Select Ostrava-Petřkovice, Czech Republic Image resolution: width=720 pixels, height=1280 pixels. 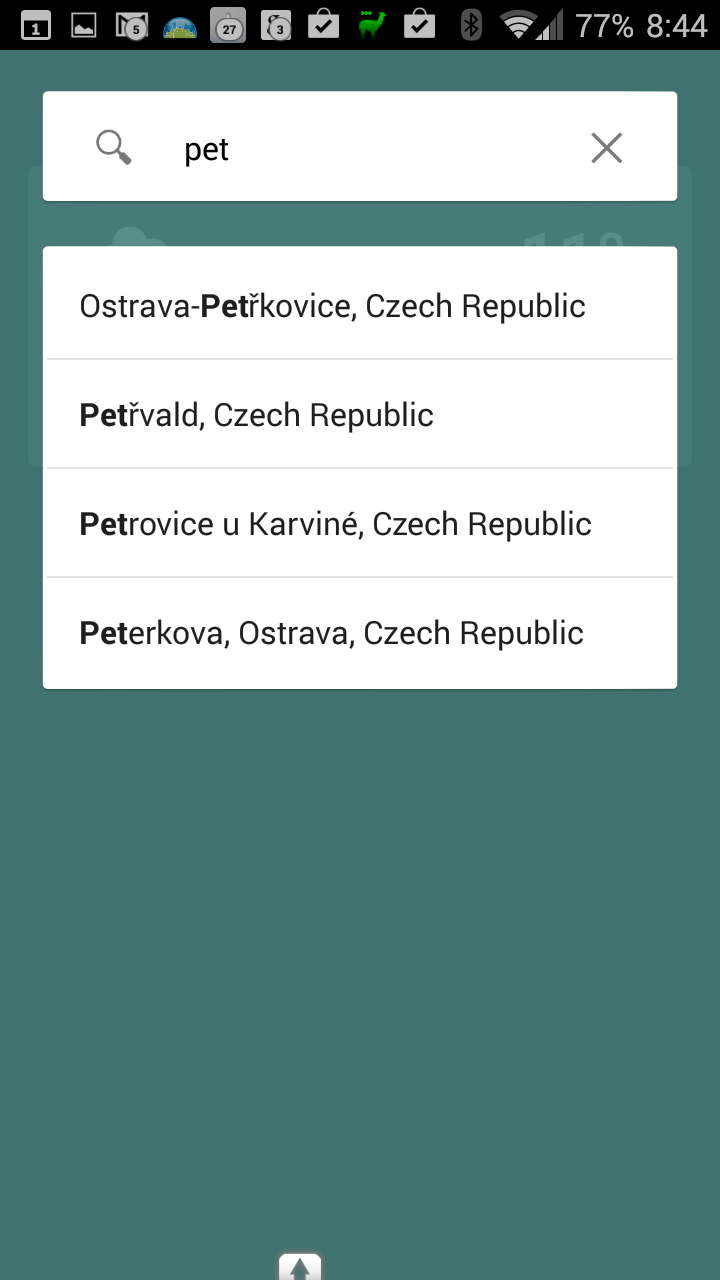[360, 304]
